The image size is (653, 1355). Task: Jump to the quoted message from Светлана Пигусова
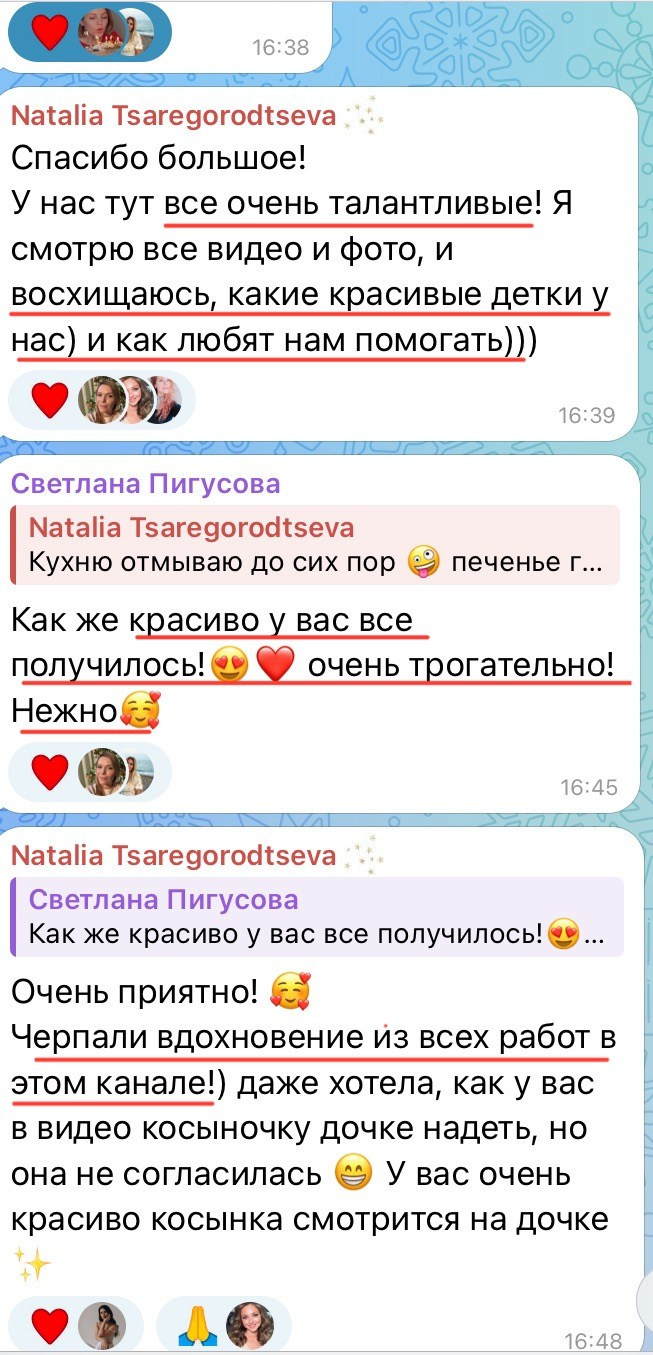[315, 917]
